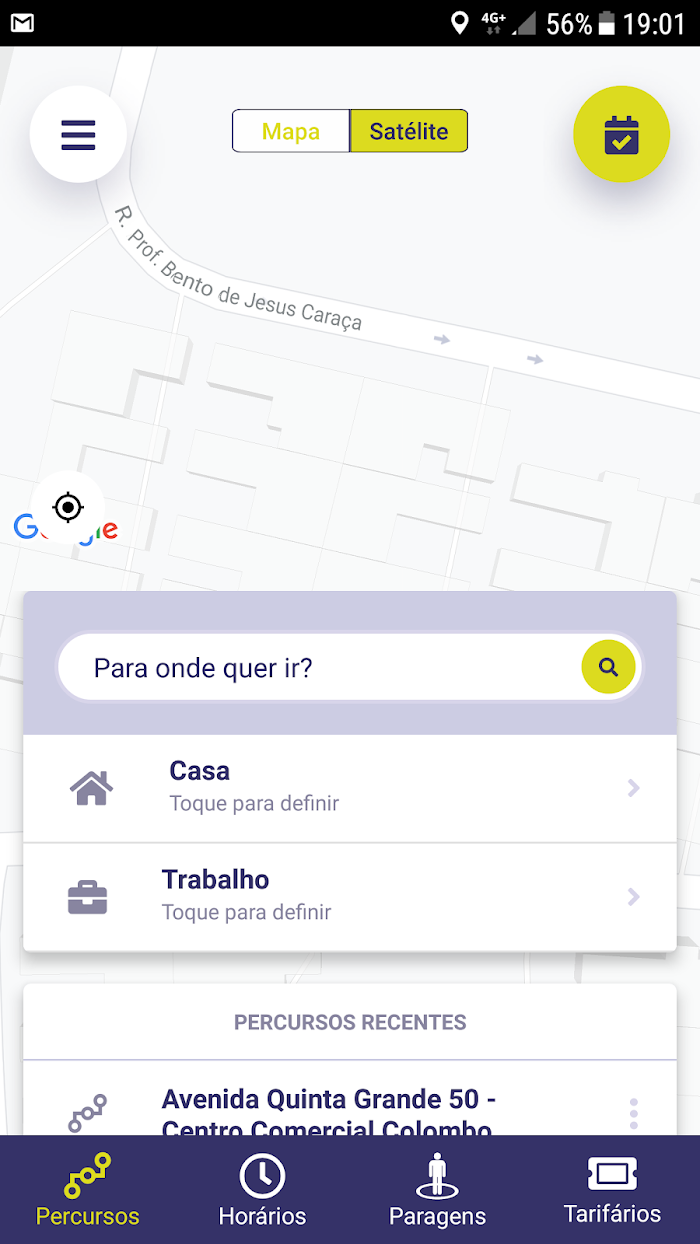Image resolution: width=700 pixels, height=1244 pixels.
Task: Open the hamburger menu
Action: pyautogui.click(x=78, y=134)
